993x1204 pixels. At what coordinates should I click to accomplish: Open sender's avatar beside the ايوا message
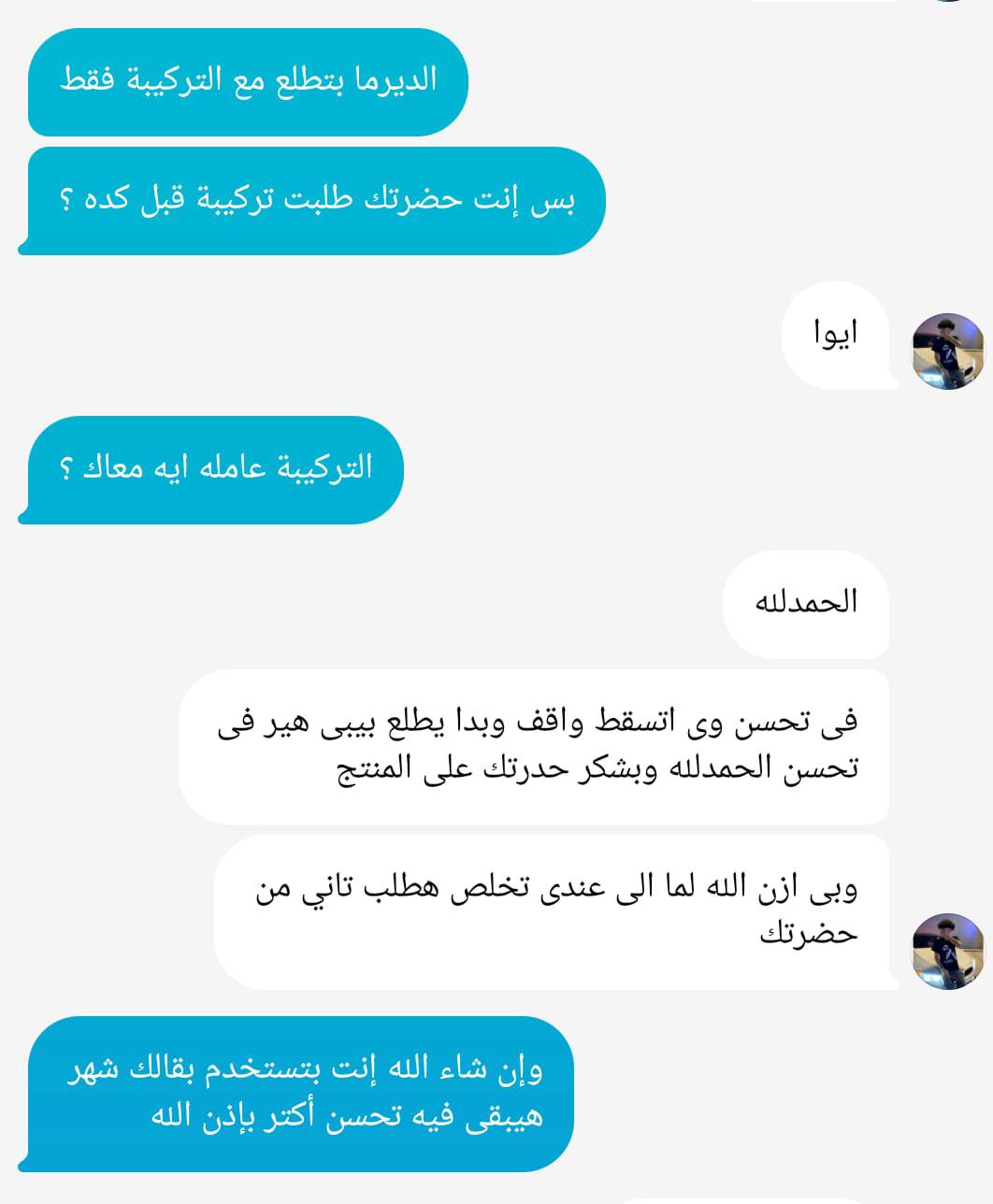[948, 351]
